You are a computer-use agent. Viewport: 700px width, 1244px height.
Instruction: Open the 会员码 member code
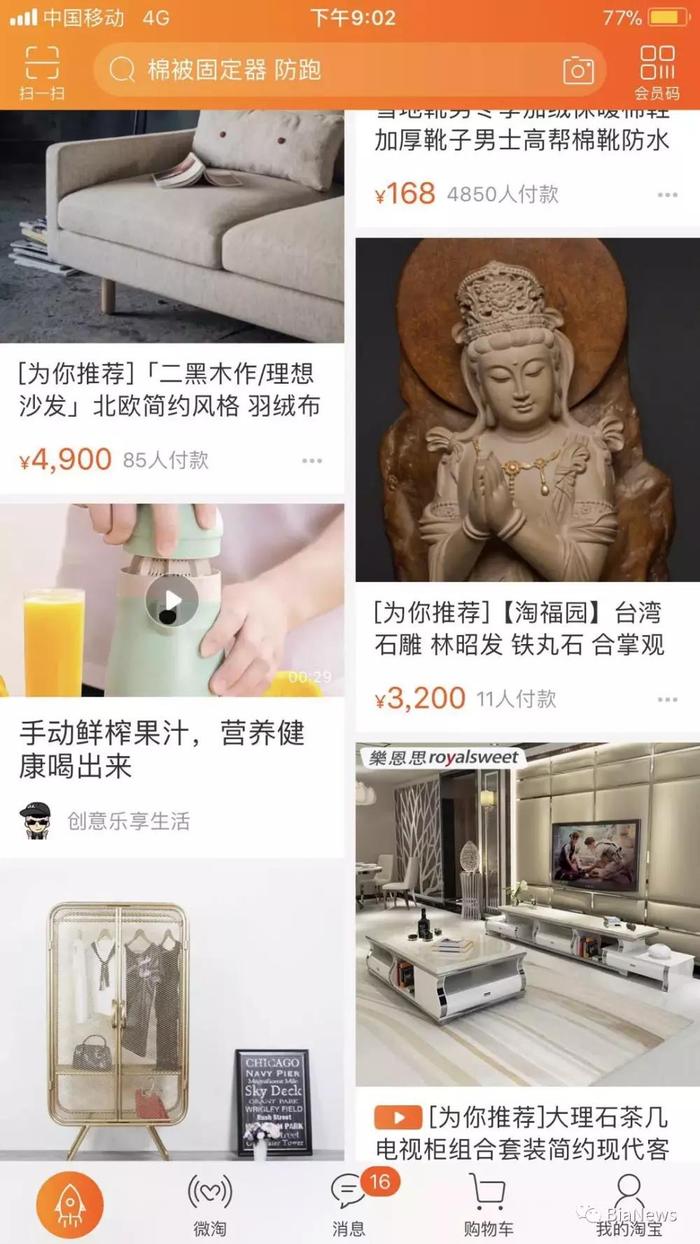click(657, 72)
